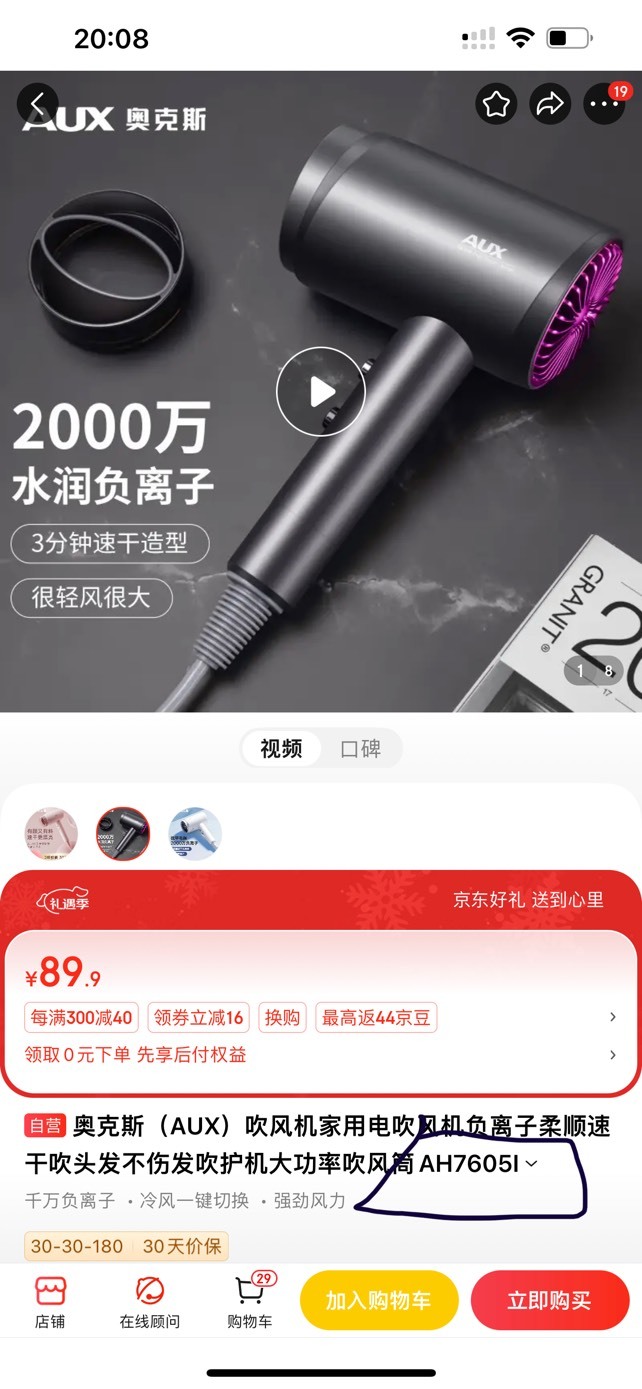
Task: Favorite this product with the star icon
Action: pyautogui.click(x=497, y=104)
